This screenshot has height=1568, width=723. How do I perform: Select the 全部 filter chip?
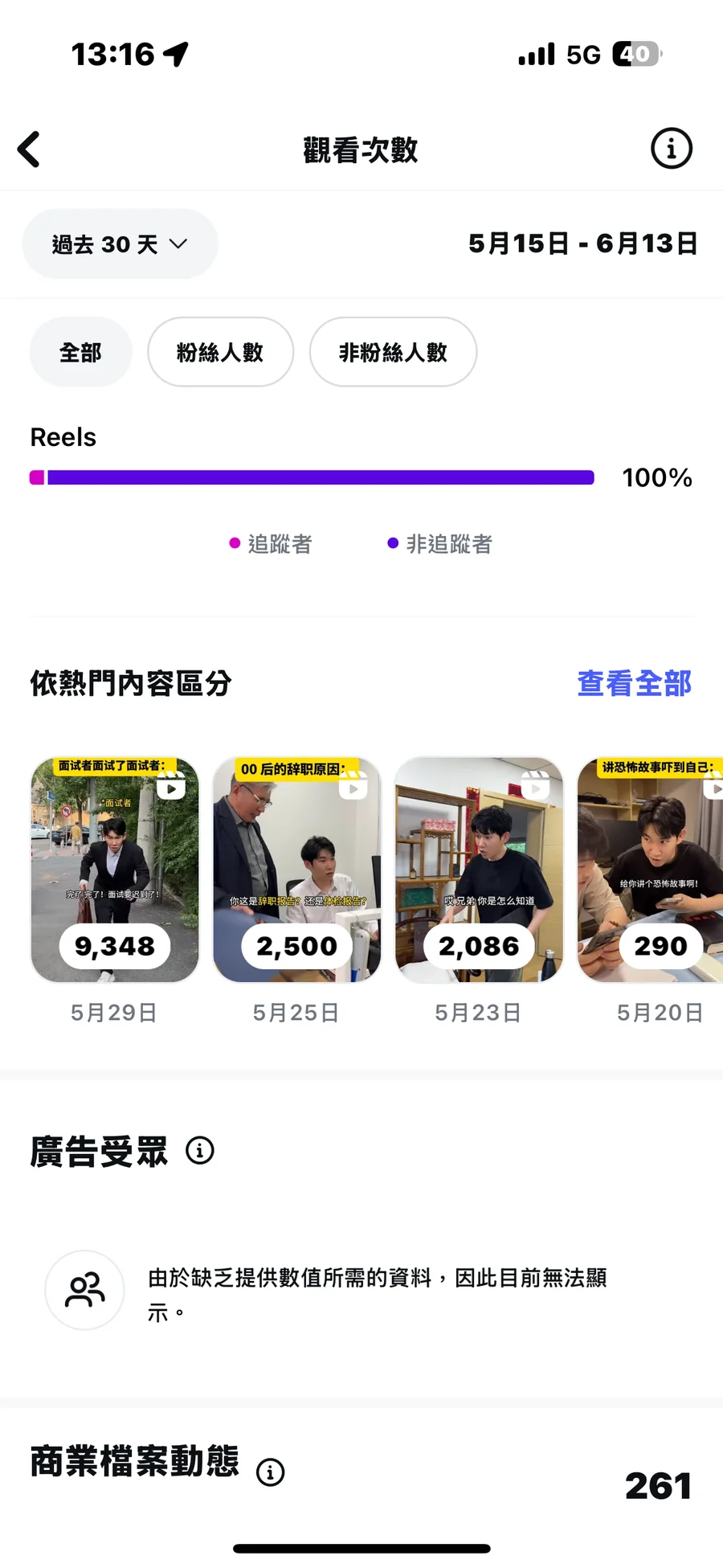coord(80,352)
